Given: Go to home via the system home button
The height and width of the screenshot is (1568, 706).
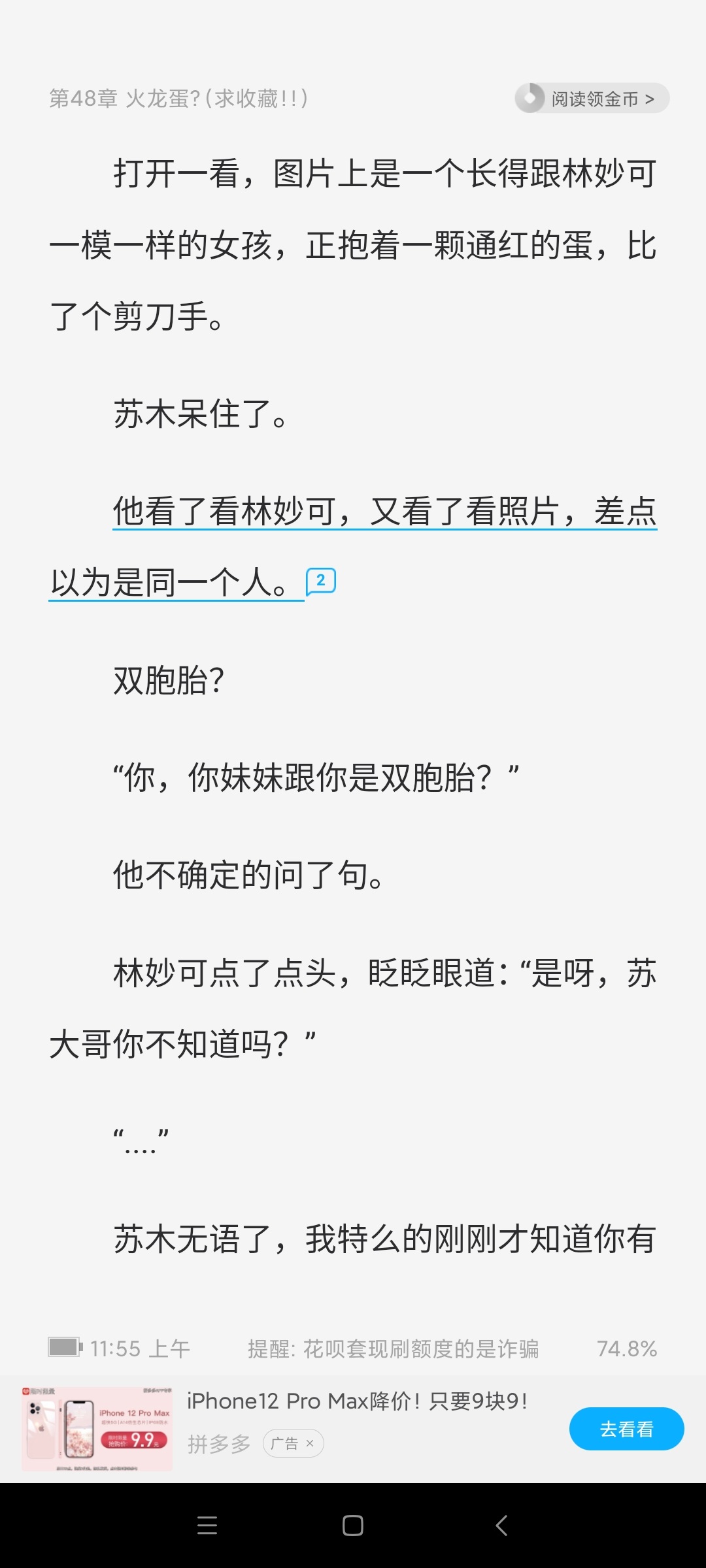Looking at the screenshot, I should (x=353, y=1526).
